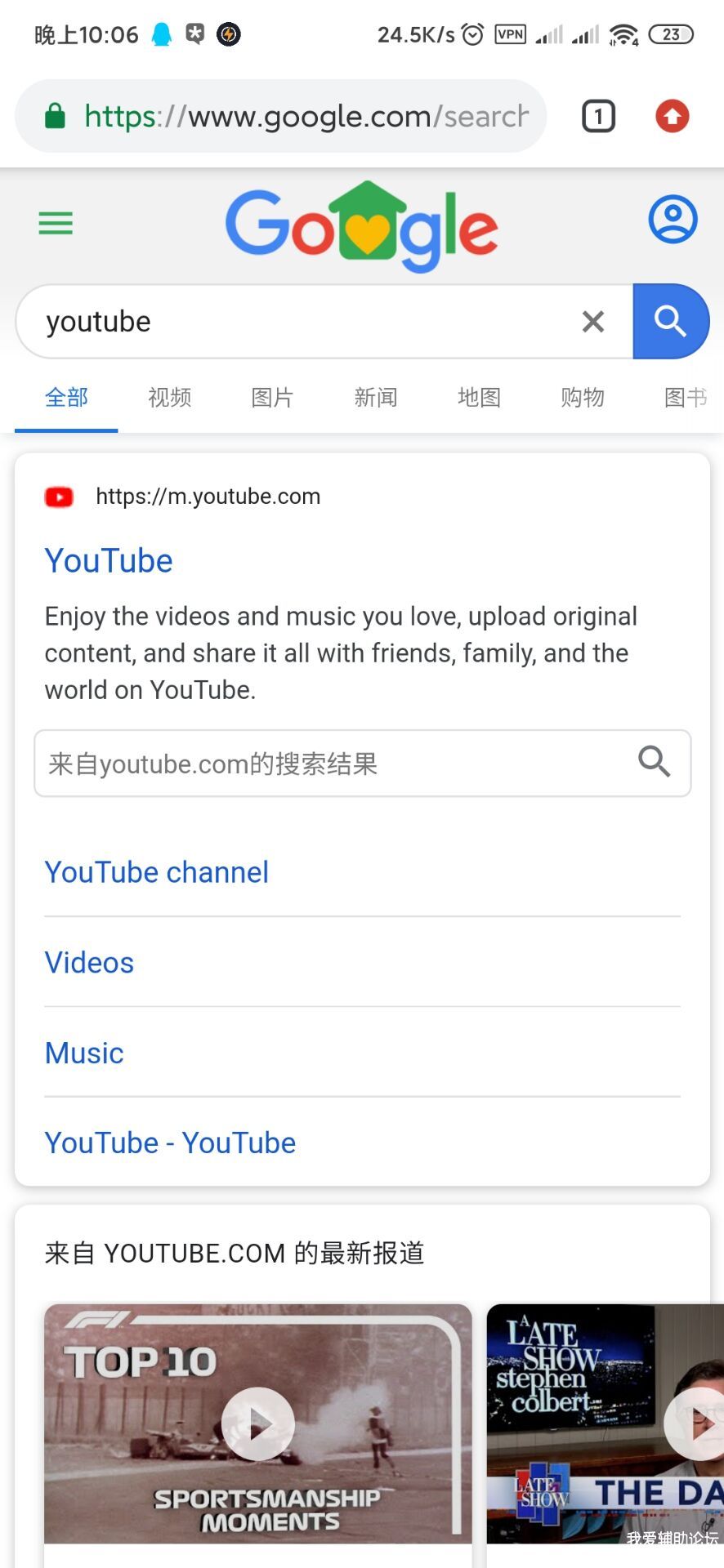Viewport: 724px width, 1568px height.
Task: Open the browser tab switcher
Action: (x=598, y=117)
